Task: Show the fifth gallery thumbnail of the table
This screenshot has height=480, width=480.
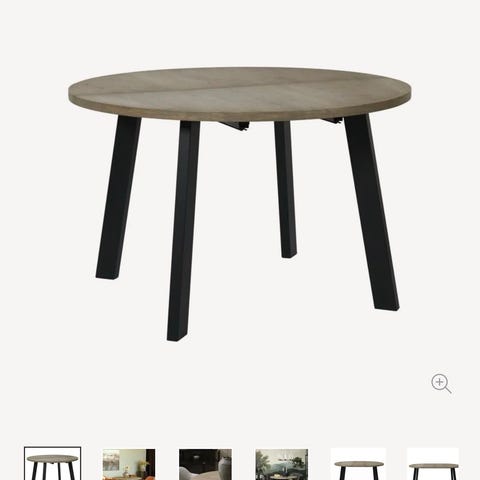Action: 358,464
